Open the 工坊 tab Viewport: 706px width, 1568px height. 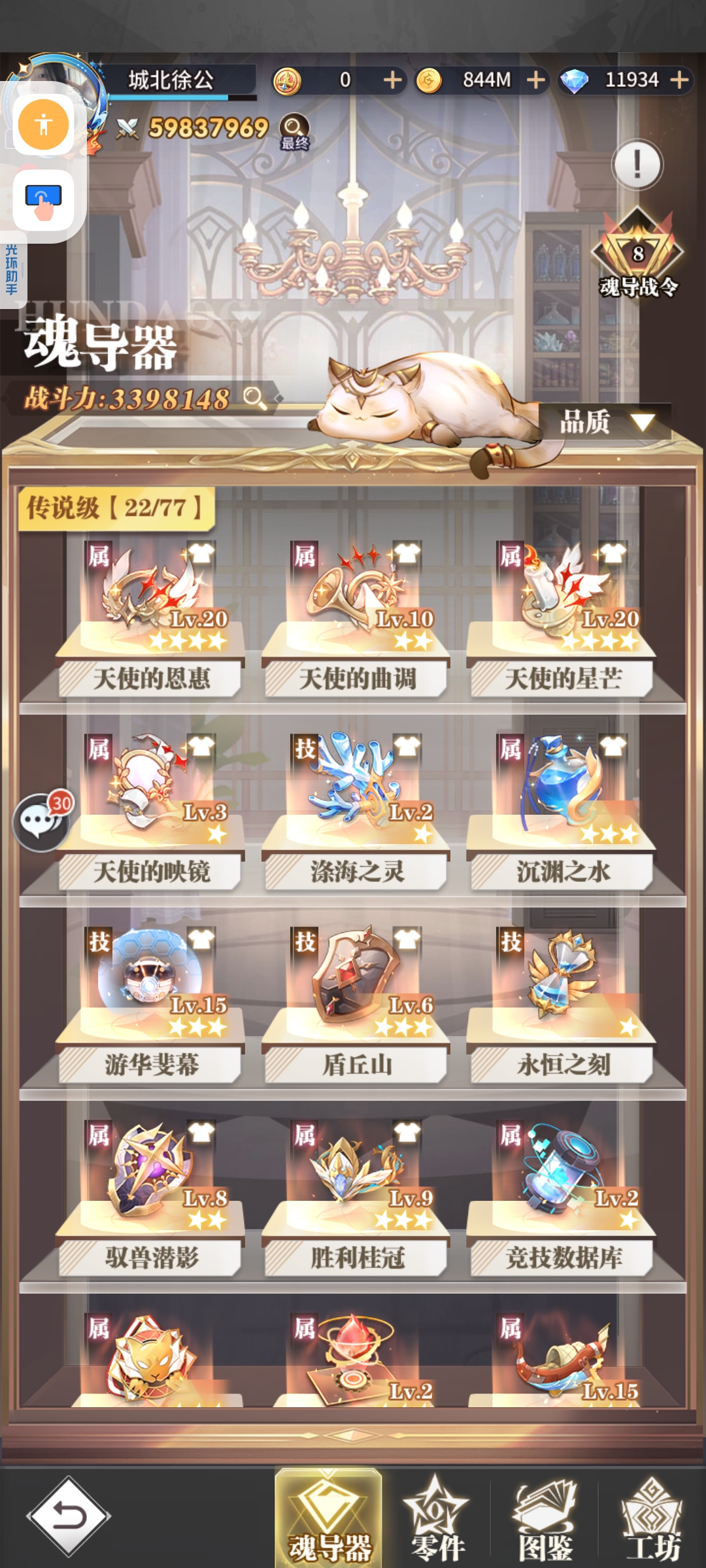click(652, 1519)
